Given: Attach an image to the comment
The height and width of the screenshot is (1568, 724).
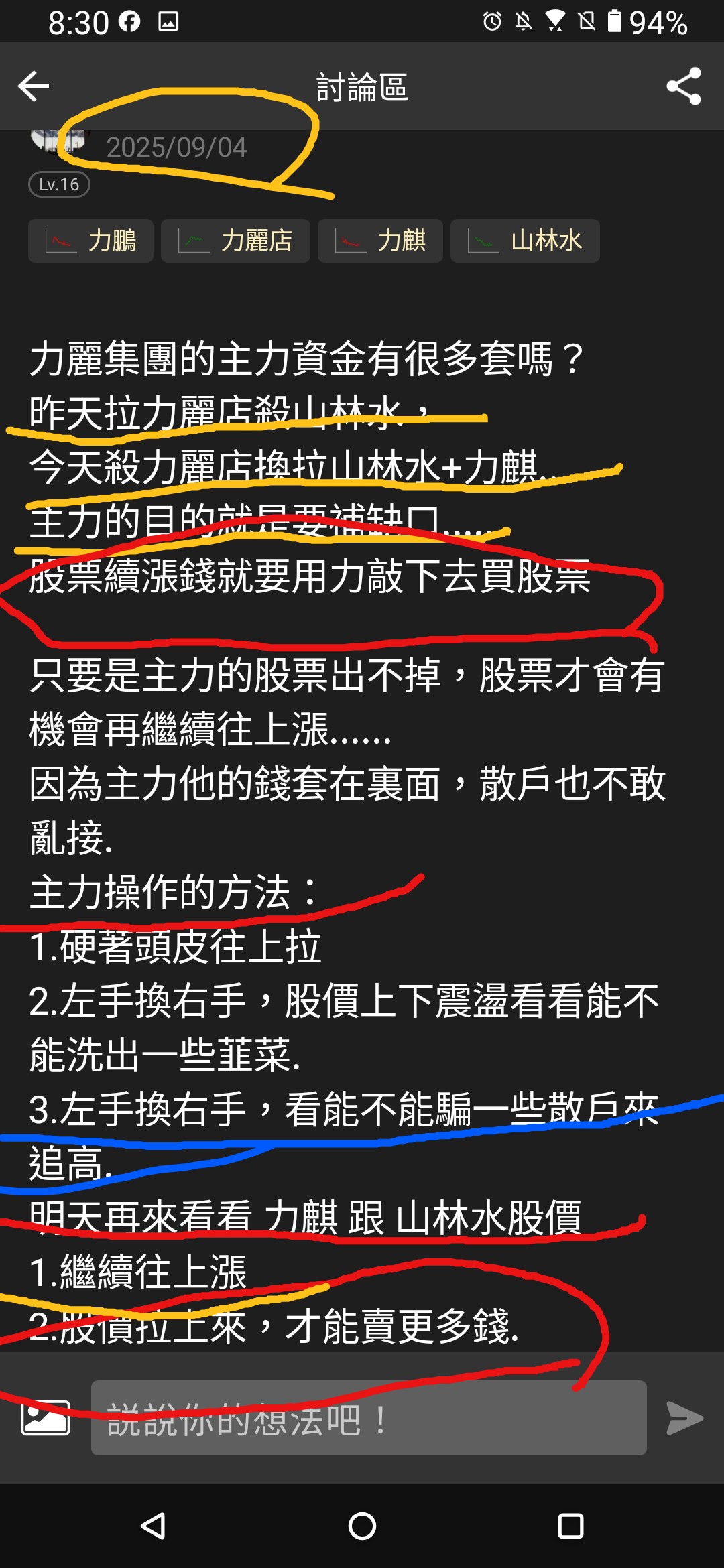Looking at the screenshot, I should pos(46,1418).
